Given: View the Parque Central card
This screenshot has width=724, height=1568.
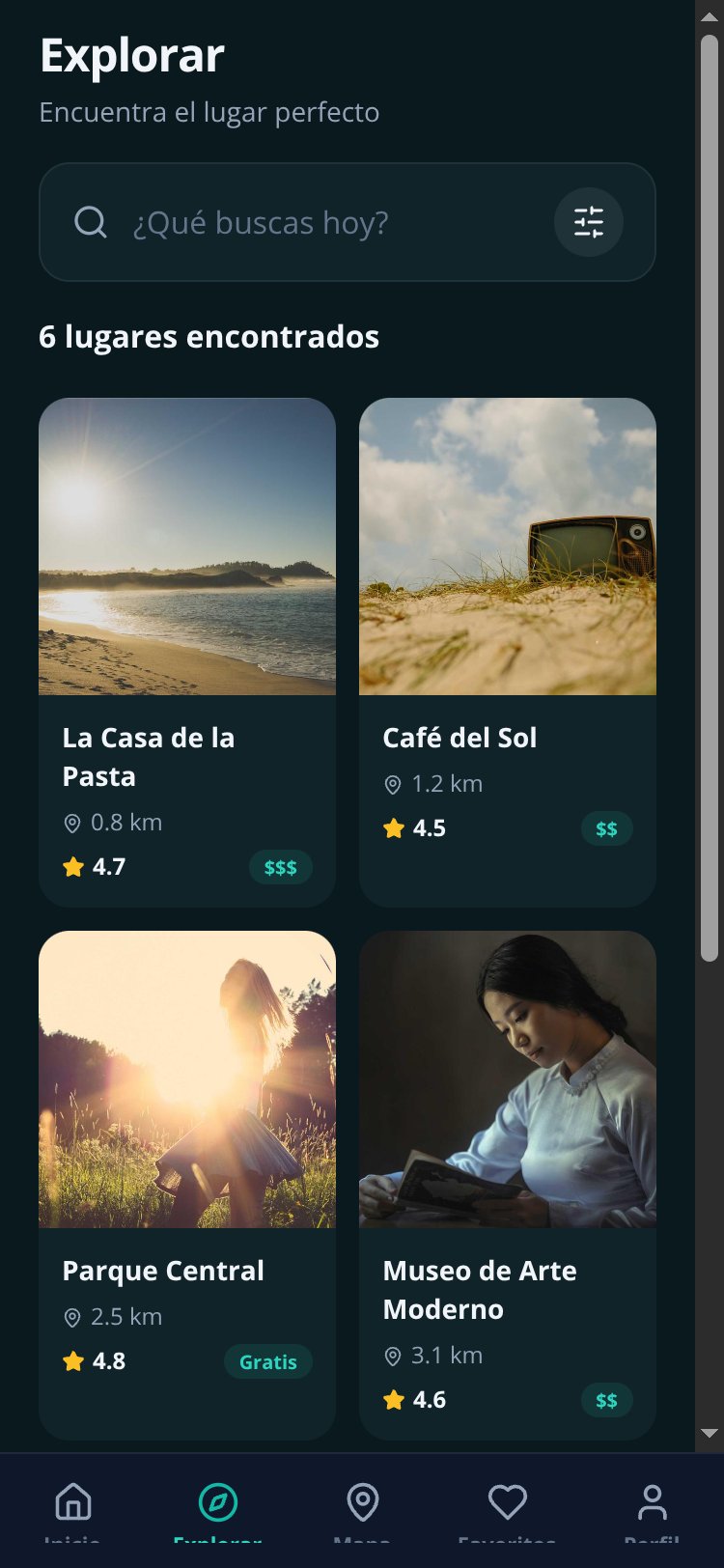Looking at the screenshot, I should [187, 1186].
